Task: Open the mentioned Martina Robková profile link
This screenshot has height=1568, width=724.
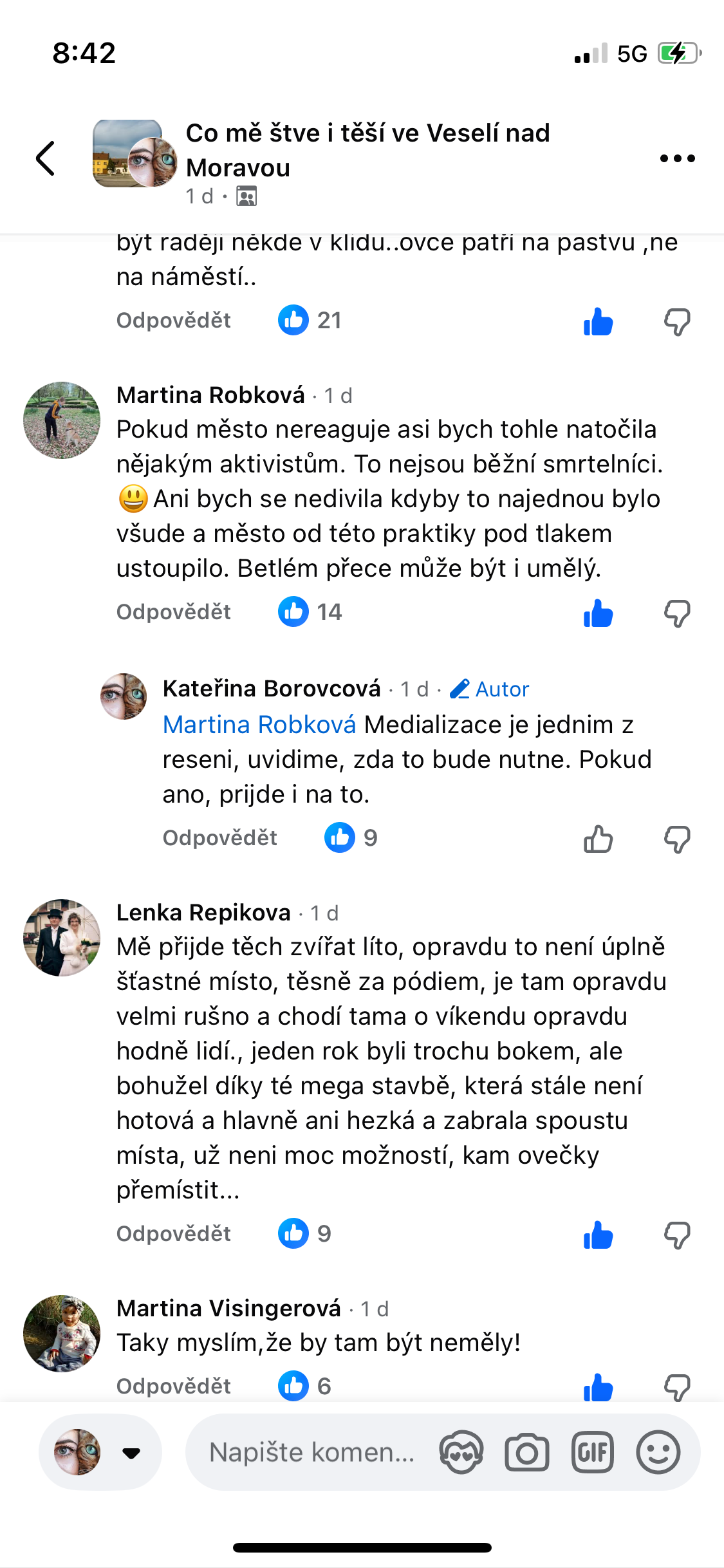Action: tap(259, 725)
